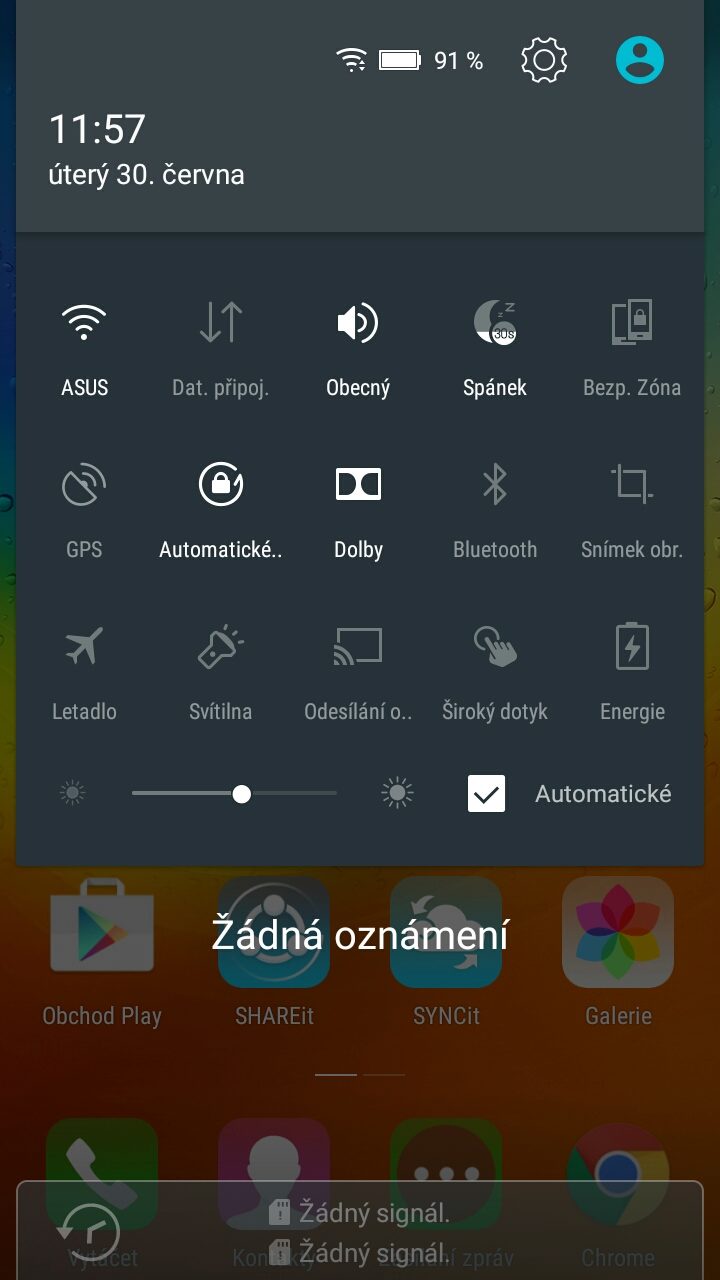Toggle the ASUS Wi-Fi tile
Screen dimensions: 720x1280
pos(85,345)
